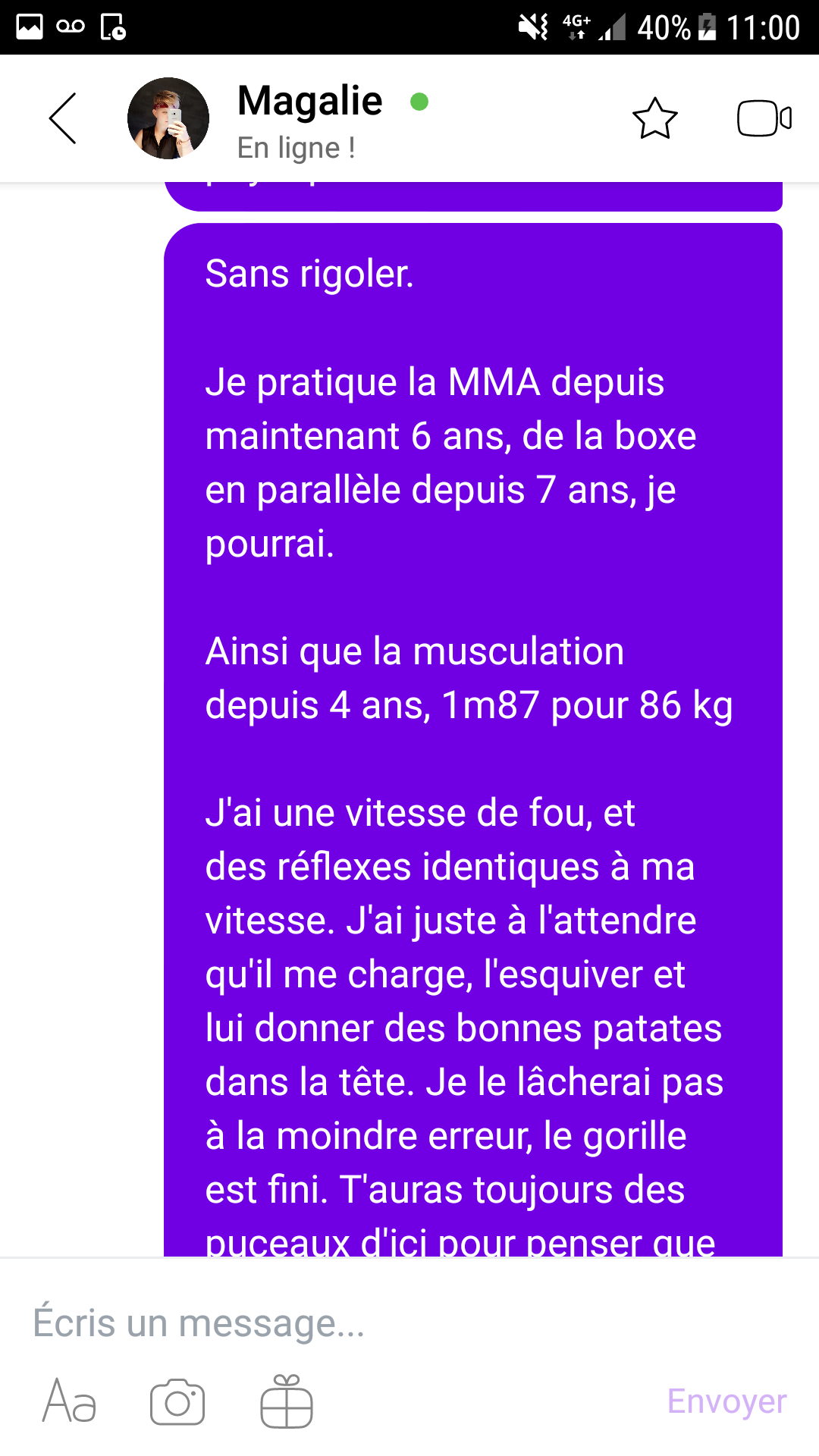Send a gift using the gift icon
Viewport: 819px width, 1456px height.
click(x=287, y=1401)
